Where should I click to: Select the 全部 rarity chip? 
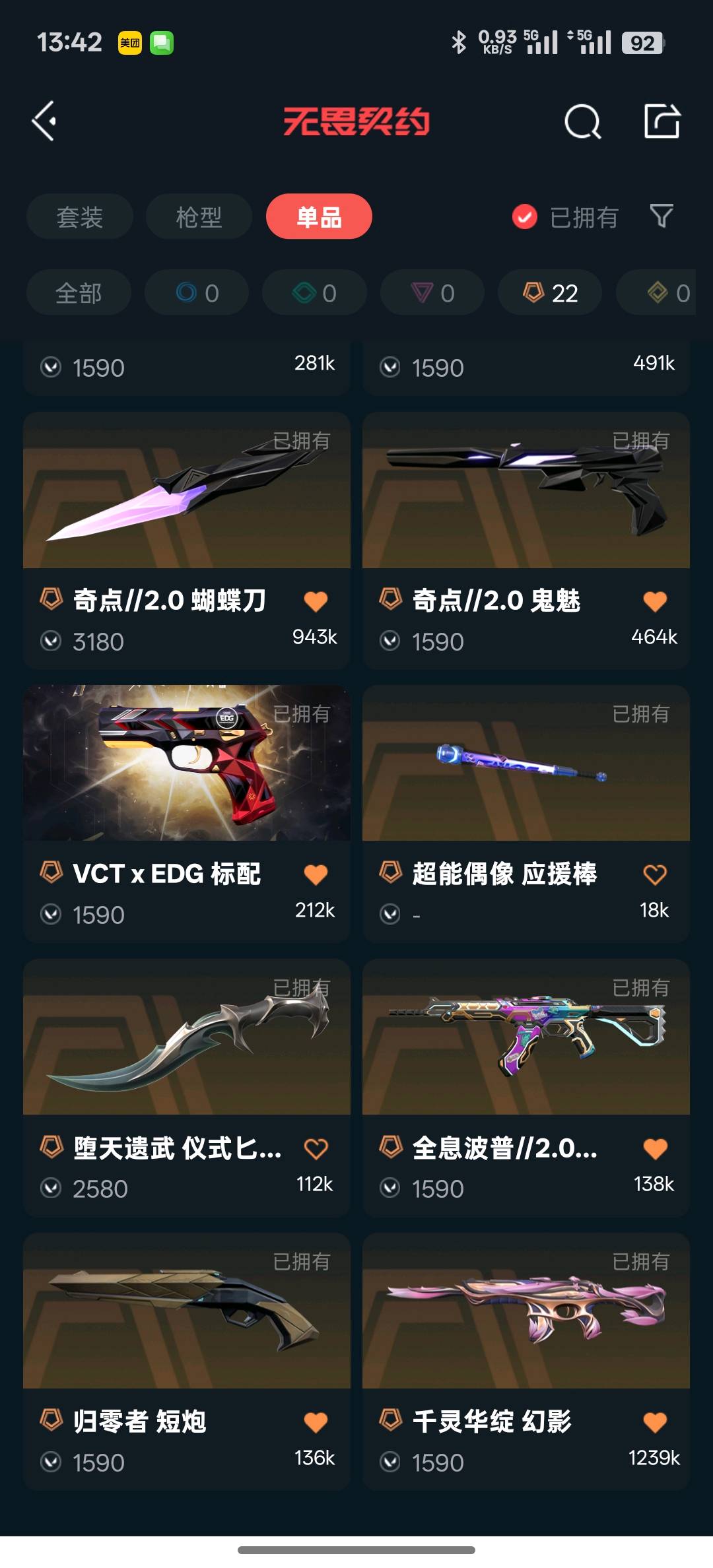pyautogui.click(x=79, y=292)
